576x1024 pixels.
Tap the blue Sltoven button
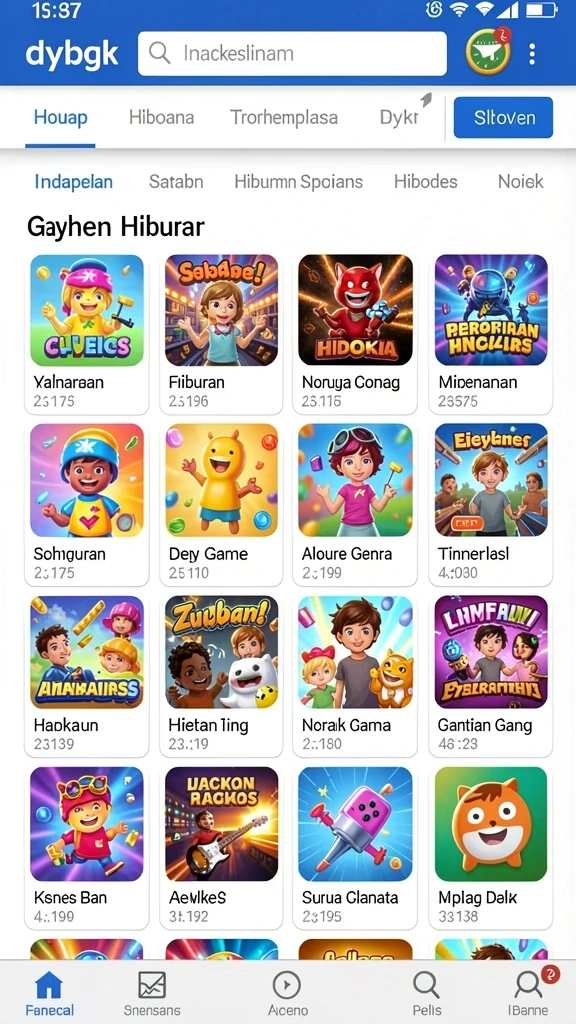click(x=503, y=118)
